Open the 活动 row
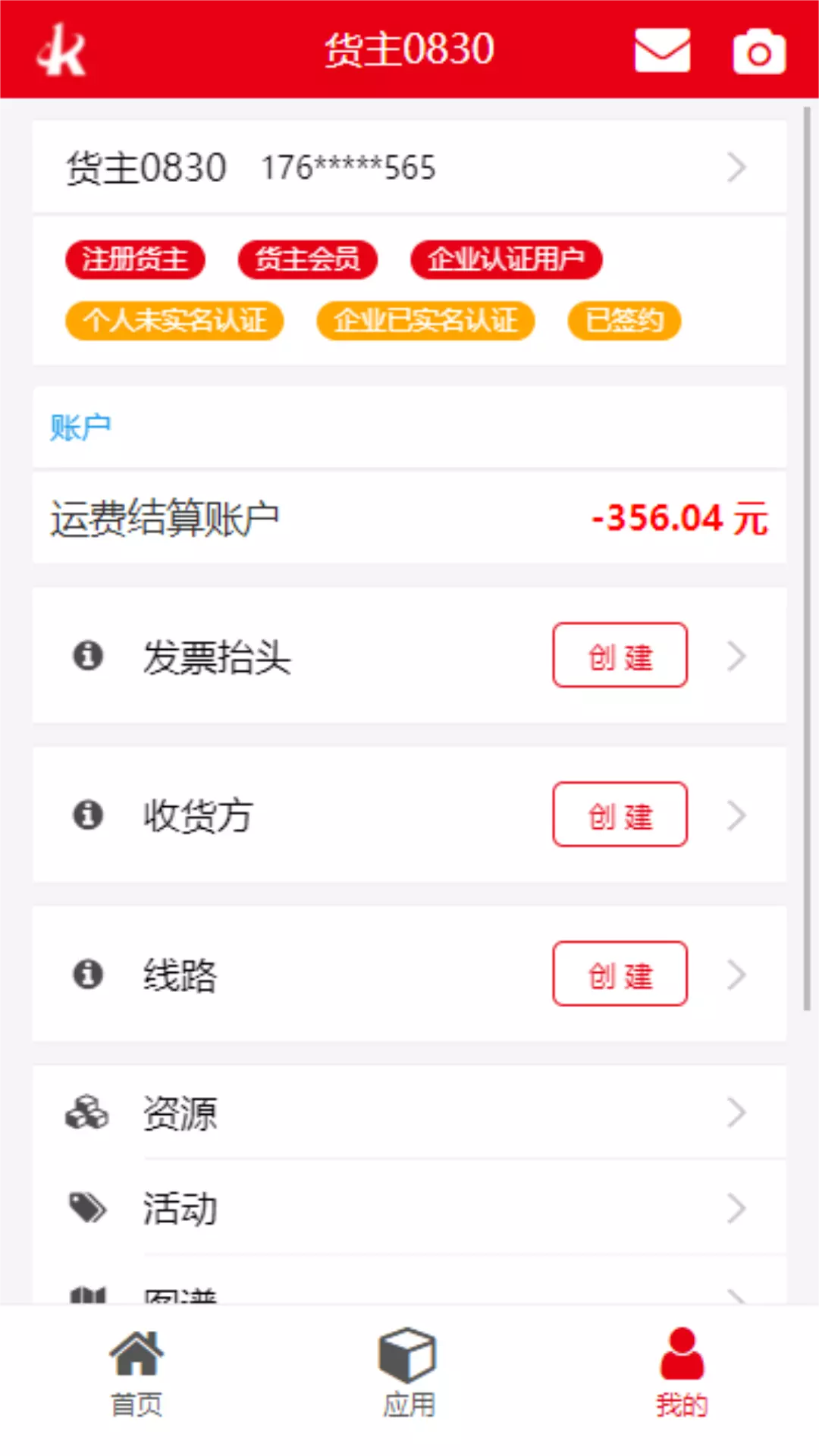 pyautogui.click(x=409, y=1207)
